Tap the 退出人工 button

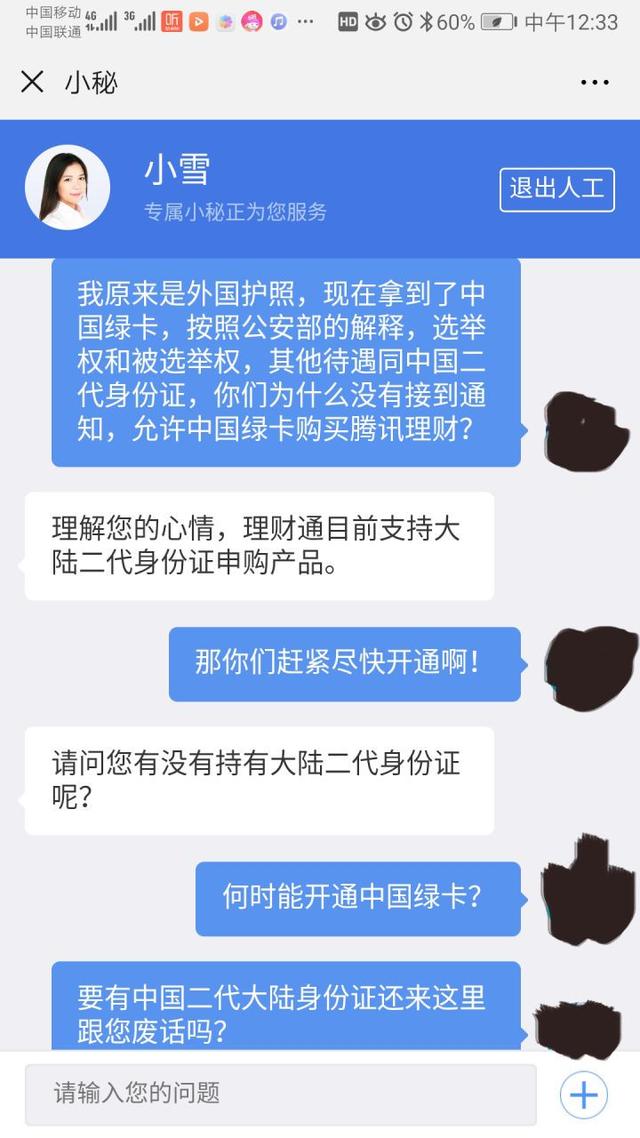tap(556, 188)
